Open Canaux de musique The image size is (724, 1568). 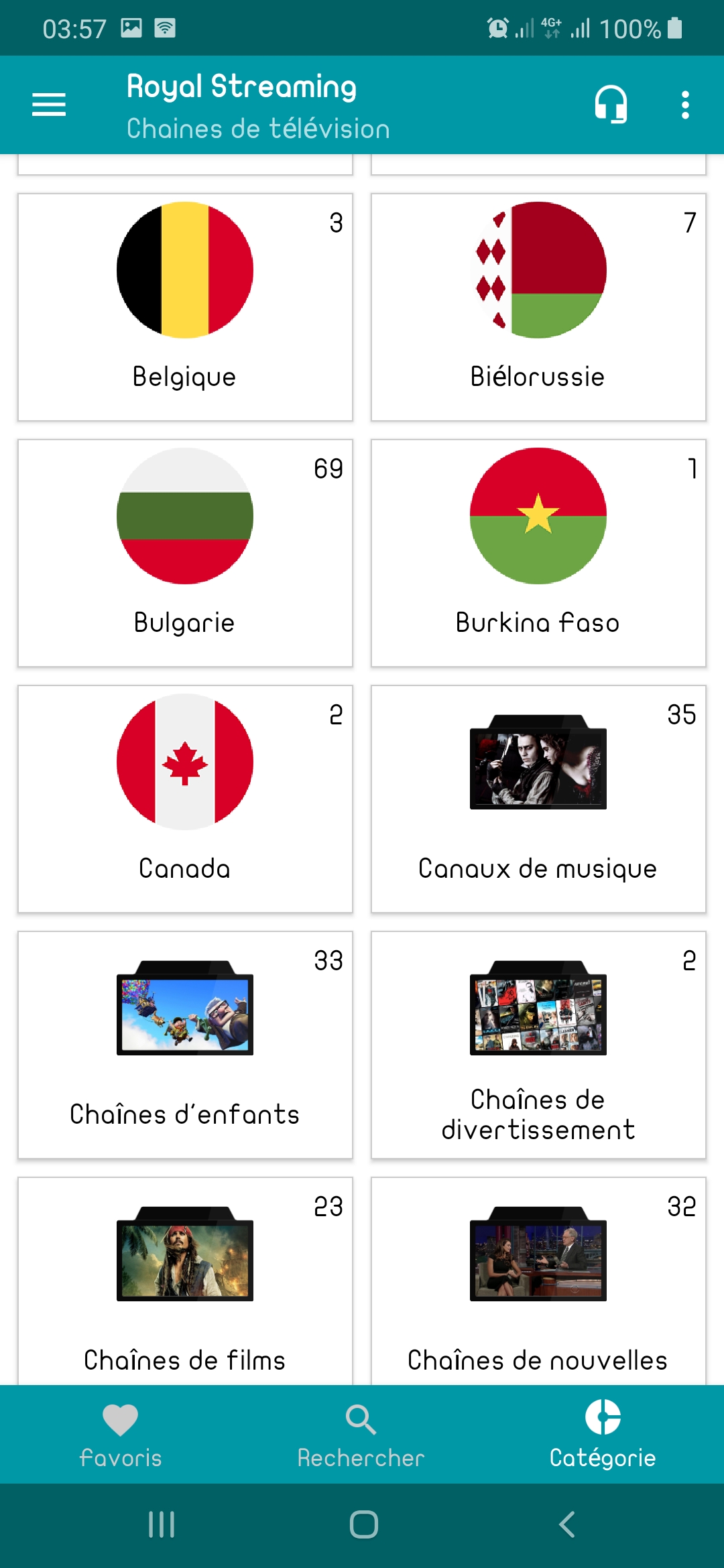click(x=538, y=799)
